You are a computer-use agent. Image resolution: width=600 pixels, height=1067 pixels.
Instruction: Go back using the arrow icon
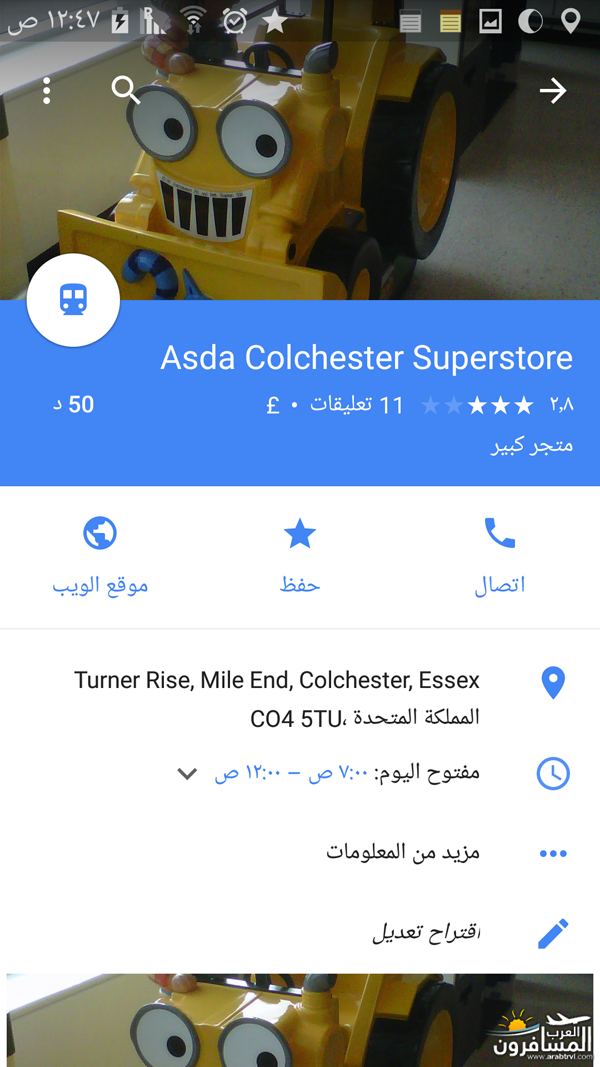(552, 91)
